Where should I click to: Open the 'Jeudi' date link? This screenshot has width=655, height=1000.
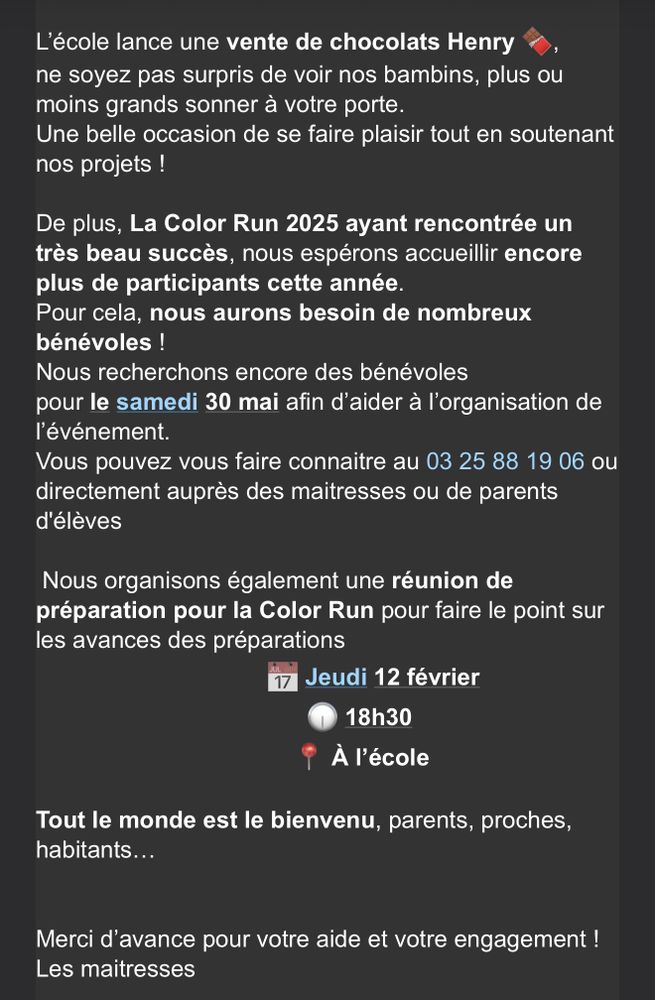(336, 677)
